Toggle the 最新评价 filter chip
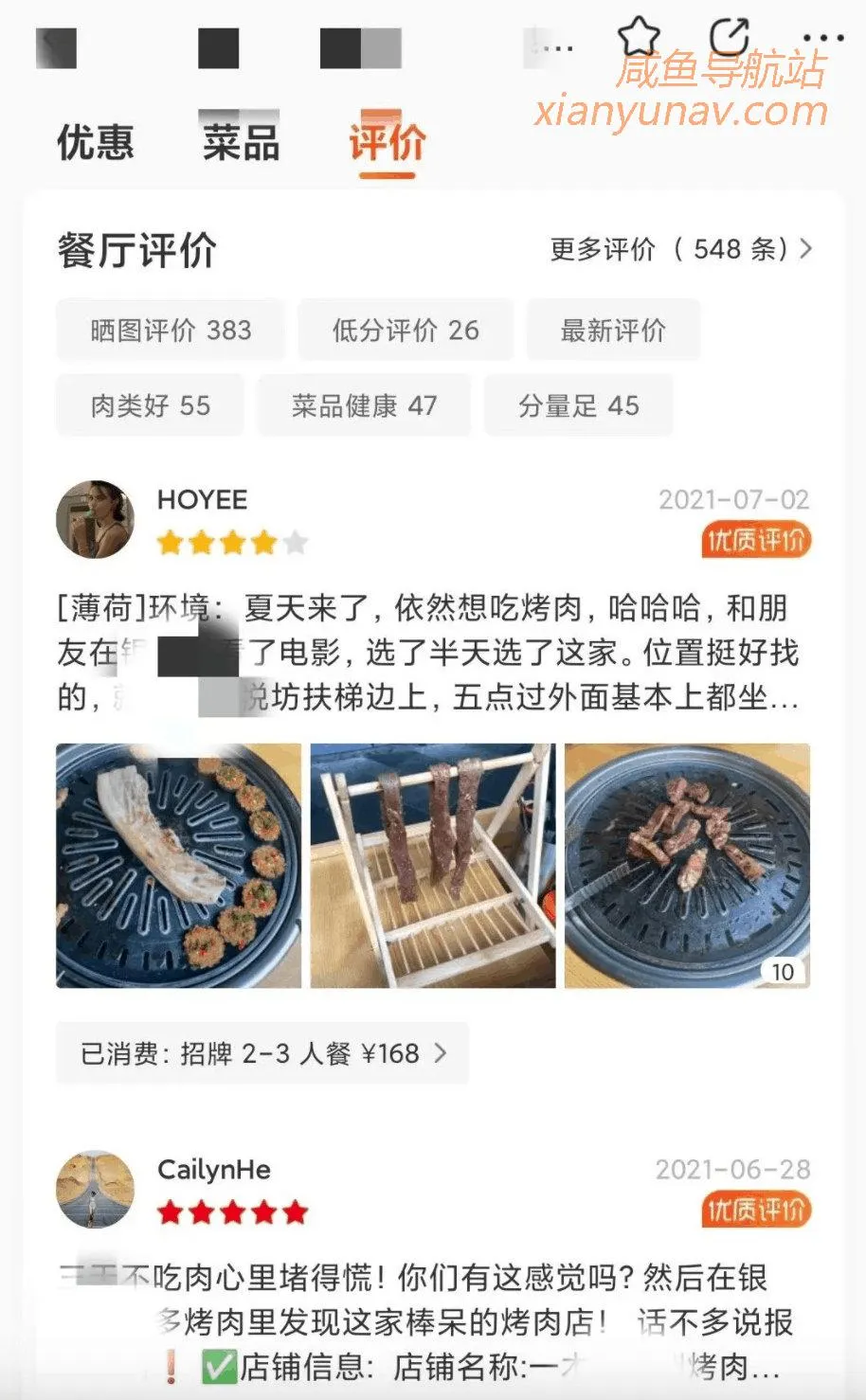 pos(614,330)
